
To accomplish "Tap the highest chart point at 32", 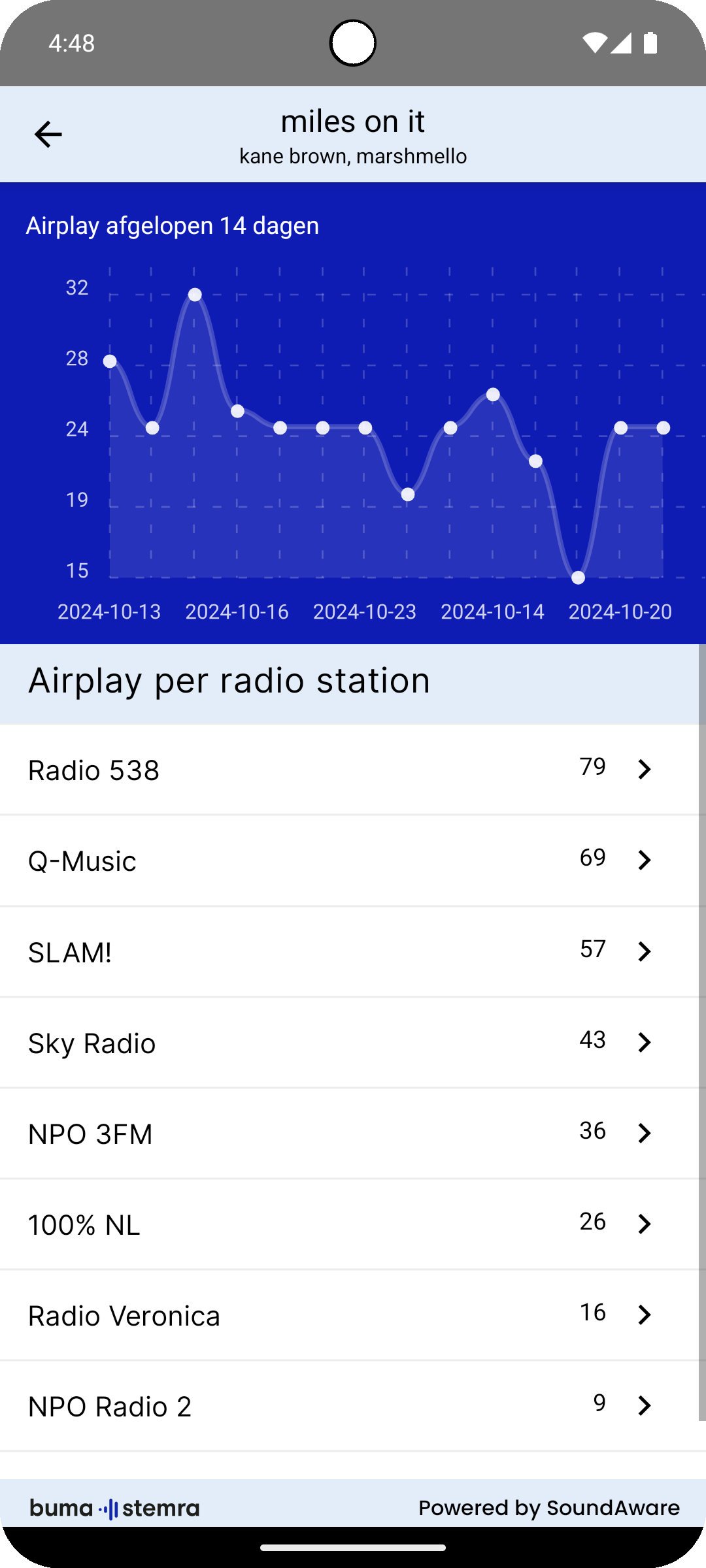I will click(x=195, y=295).
